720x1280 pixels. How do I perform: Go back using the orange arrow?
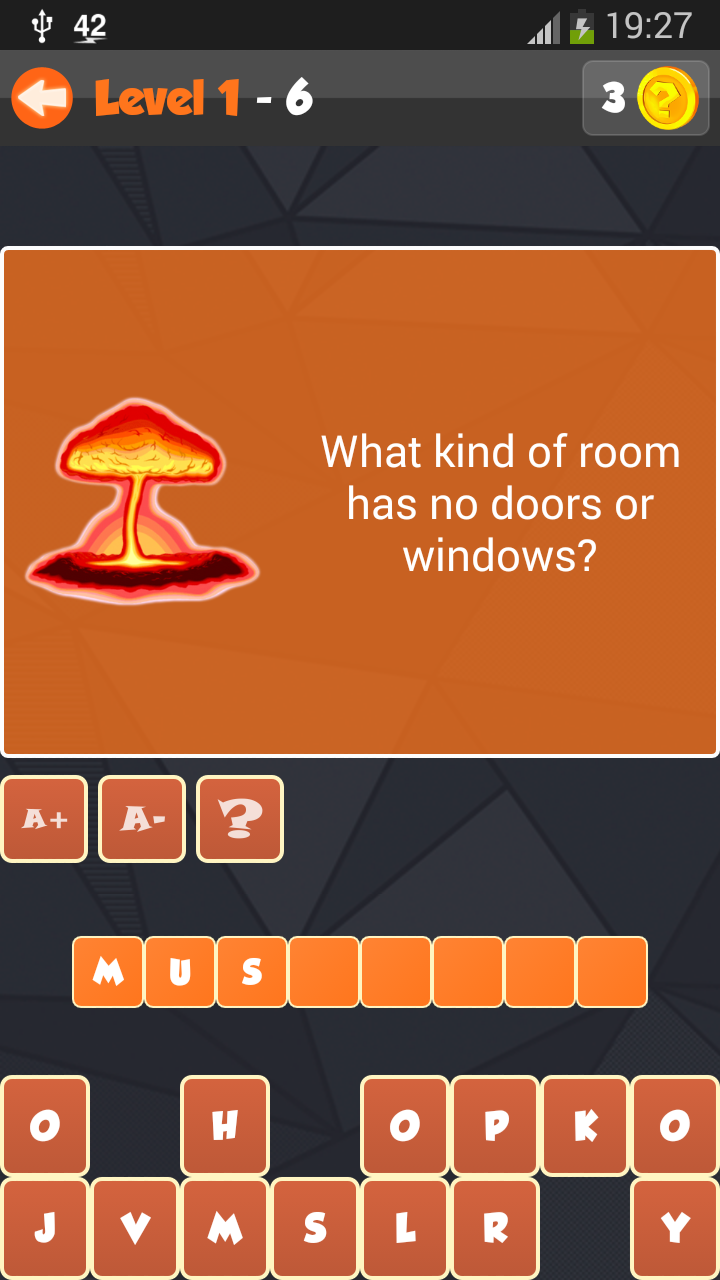tap(42, 98)
